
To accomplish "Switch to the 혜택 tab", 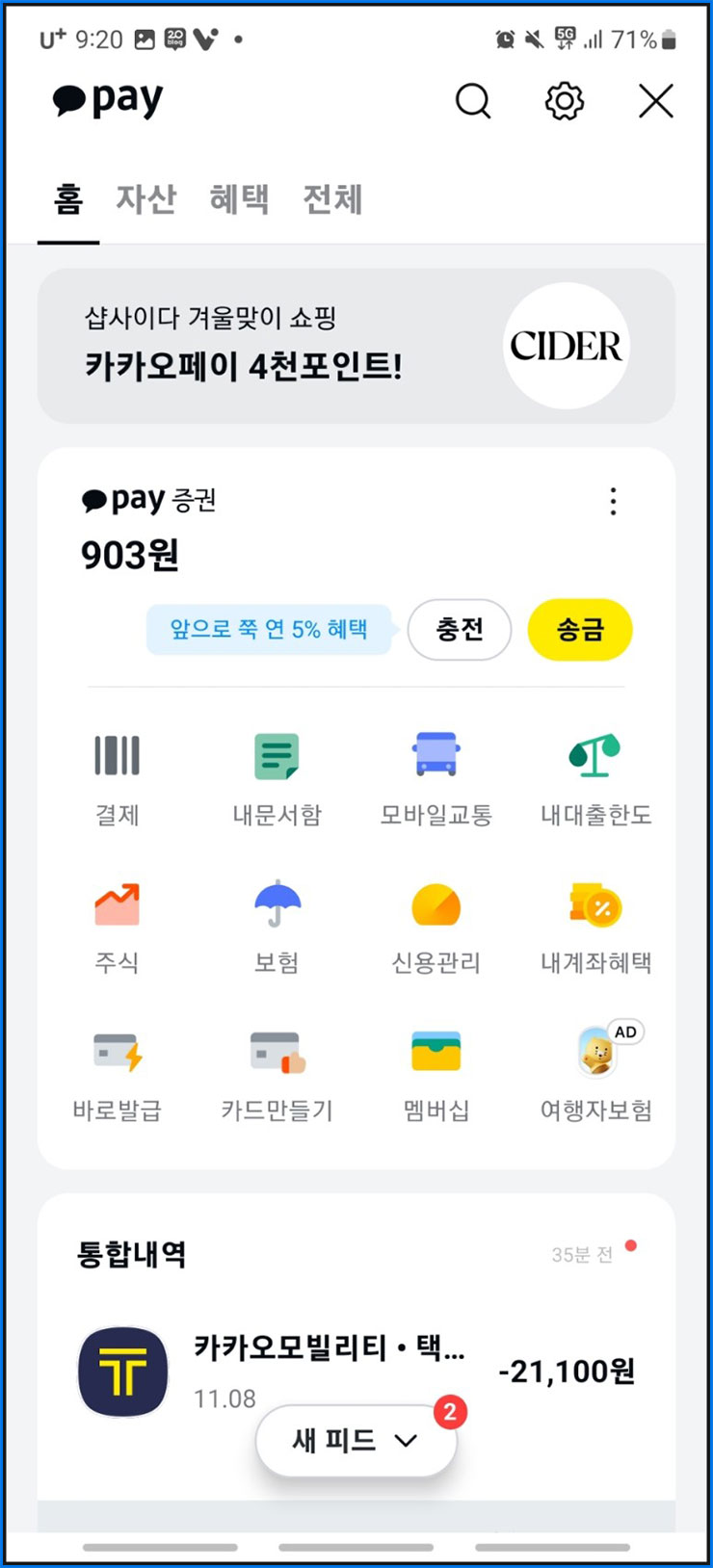I will click(239, 199).
